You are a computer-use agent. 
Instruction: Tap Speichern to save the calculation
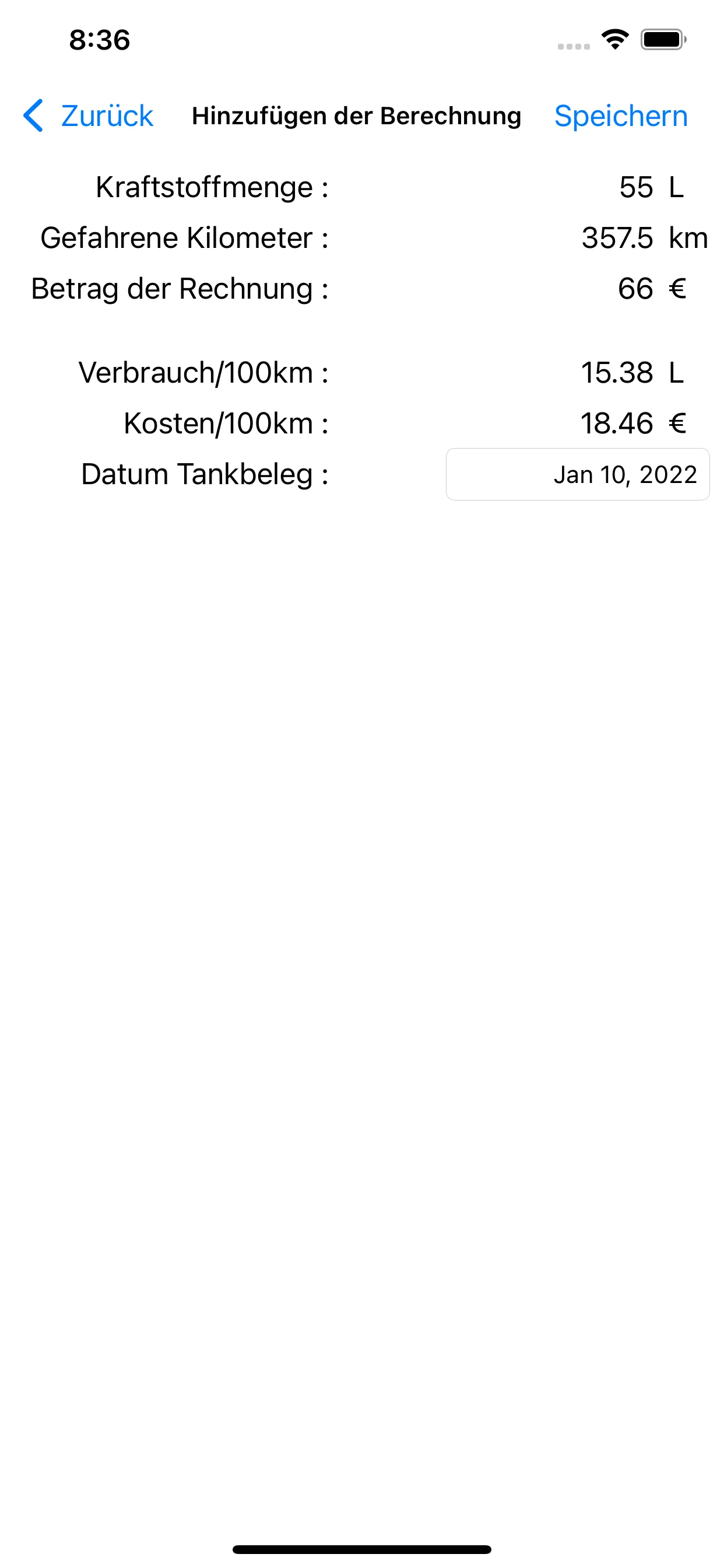coord(621,116)
